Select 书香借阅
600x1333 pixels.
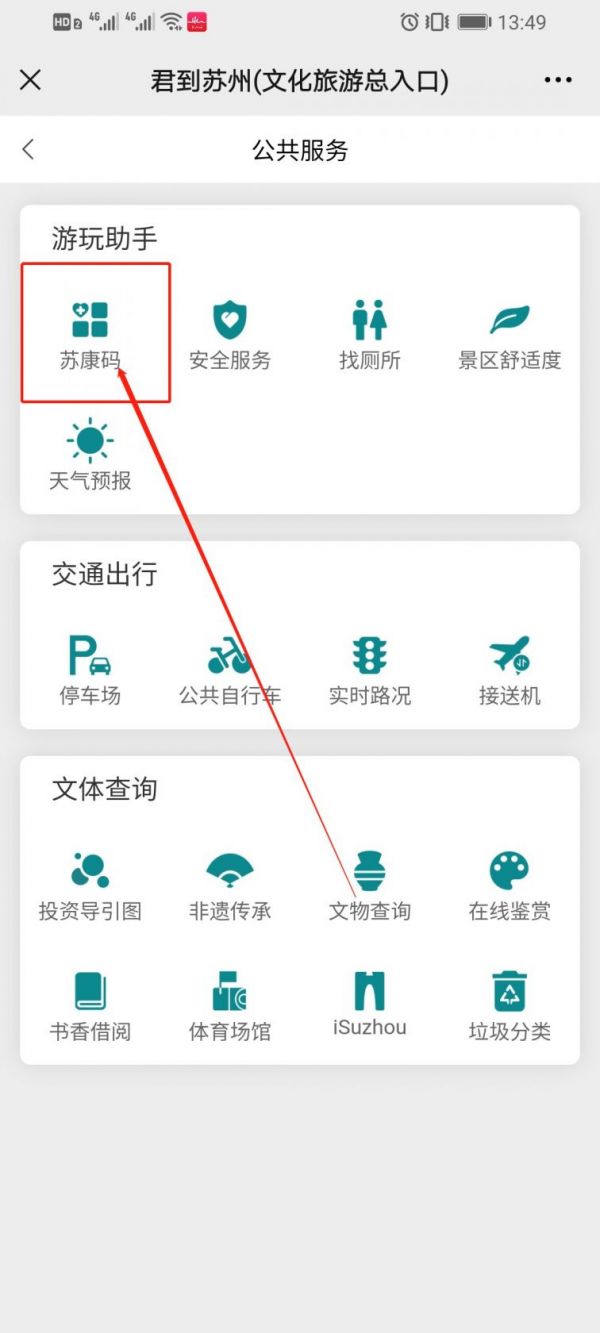pyautogui.click(x=90, y=1006)
